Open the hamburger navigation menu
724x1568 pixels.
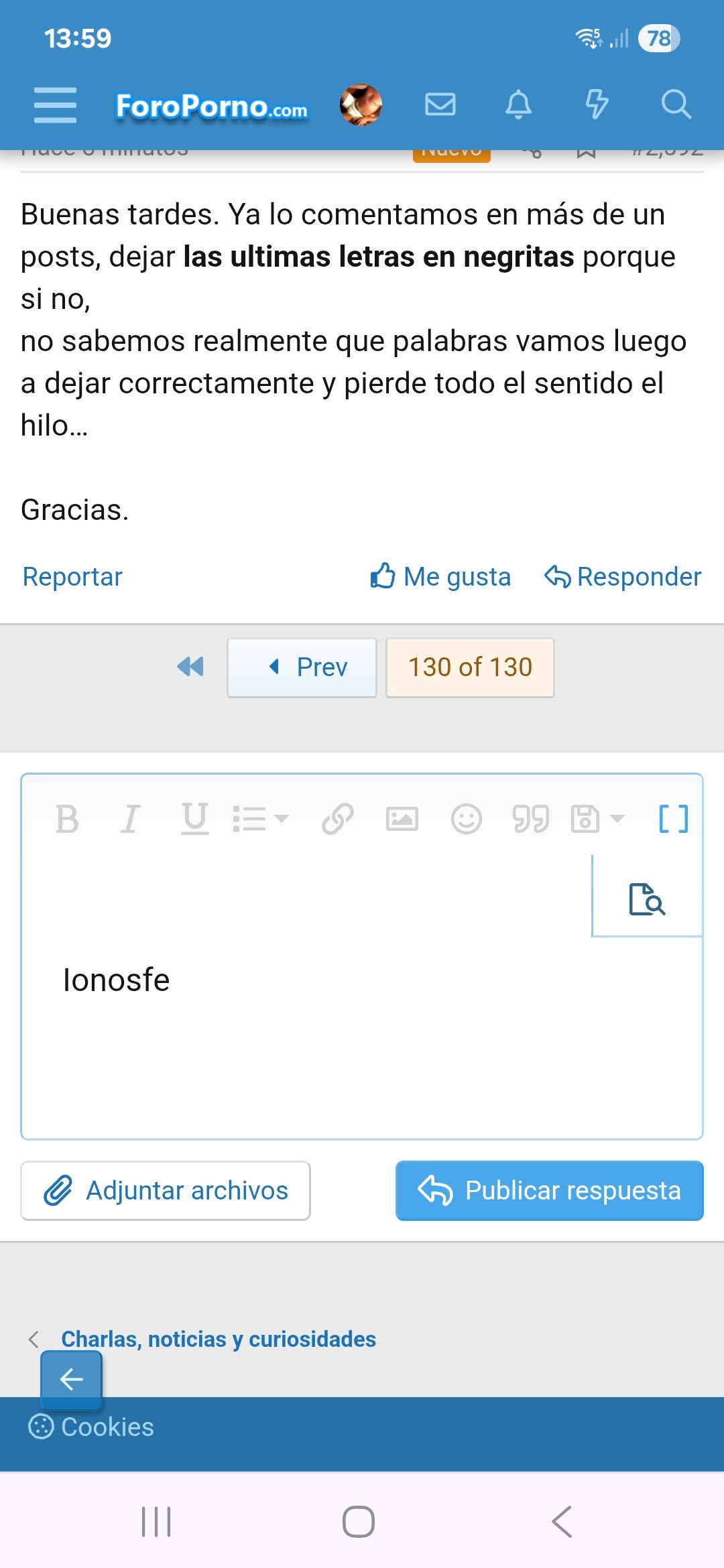[x=55, y=105]
